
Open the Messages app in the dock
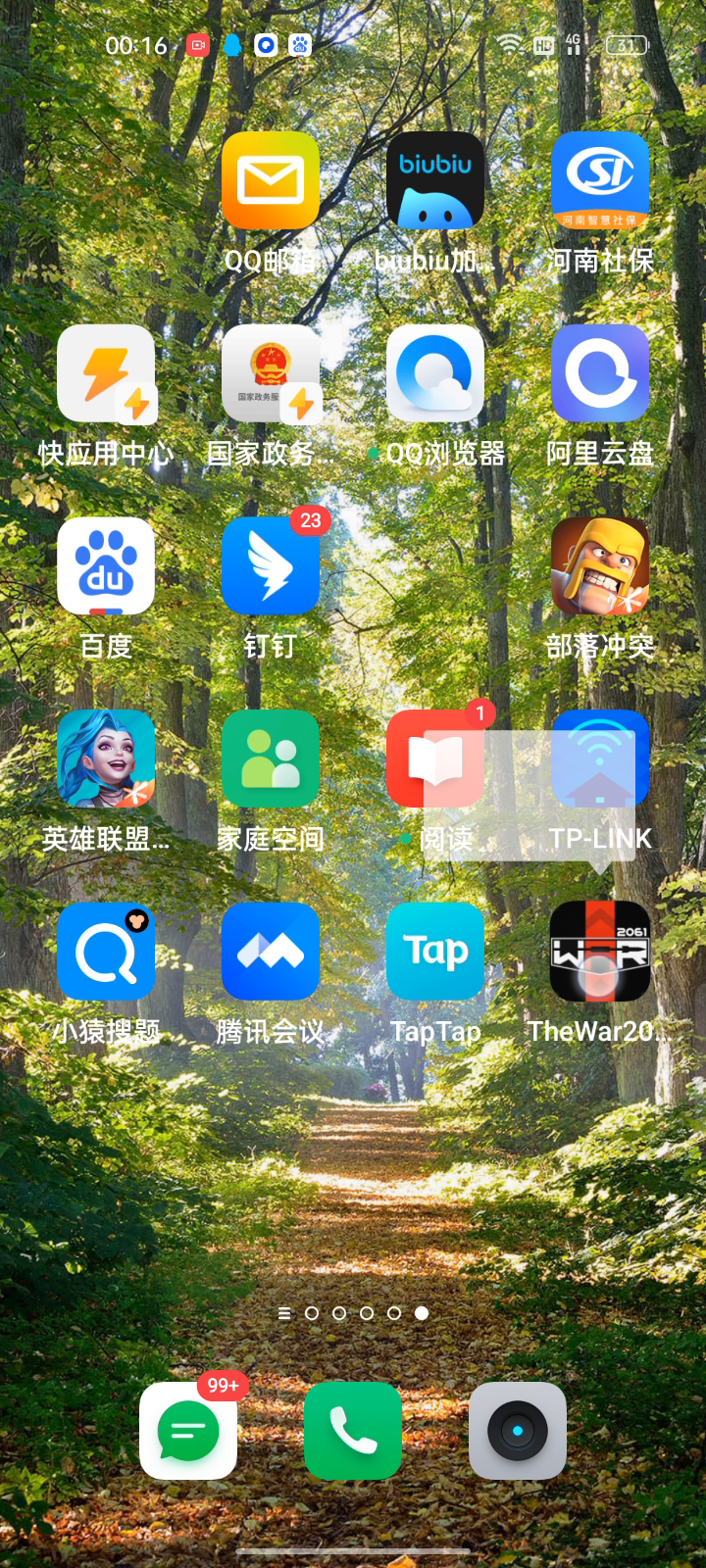pyautogui.click(x=188, y=1431)
